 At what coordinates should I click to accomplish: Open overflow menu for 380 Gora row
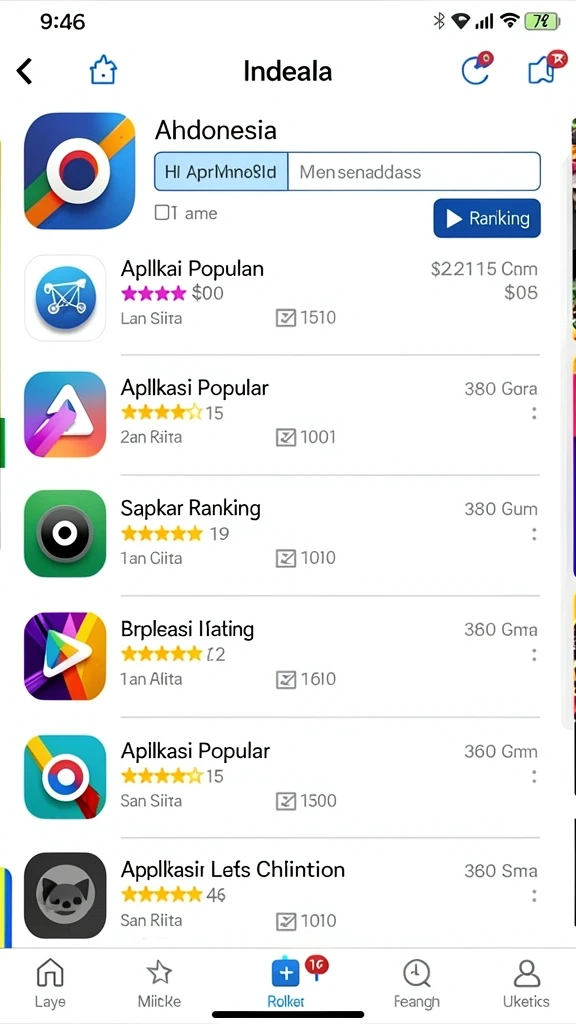coord(534,413)
